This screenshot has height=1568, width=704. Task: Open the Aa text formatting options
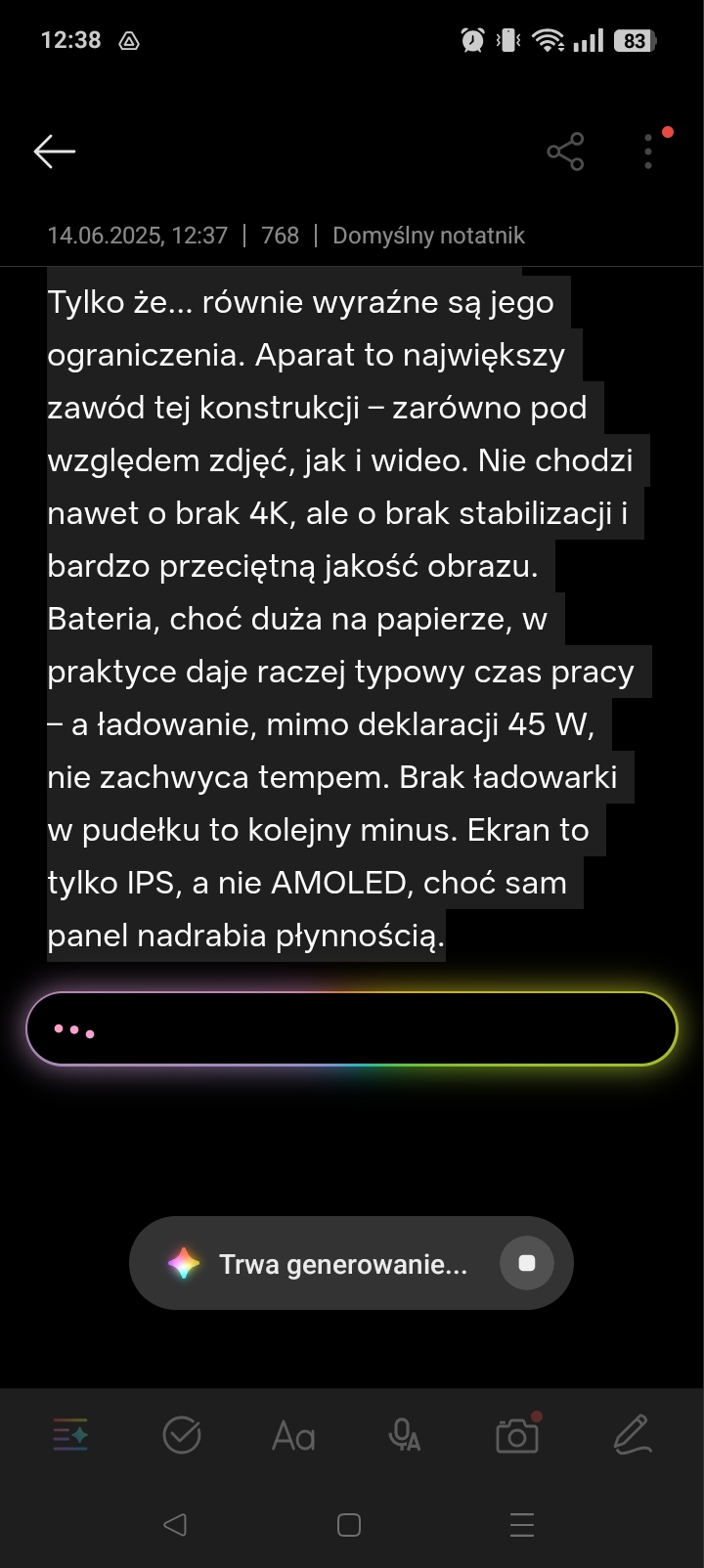[293, 1436]
